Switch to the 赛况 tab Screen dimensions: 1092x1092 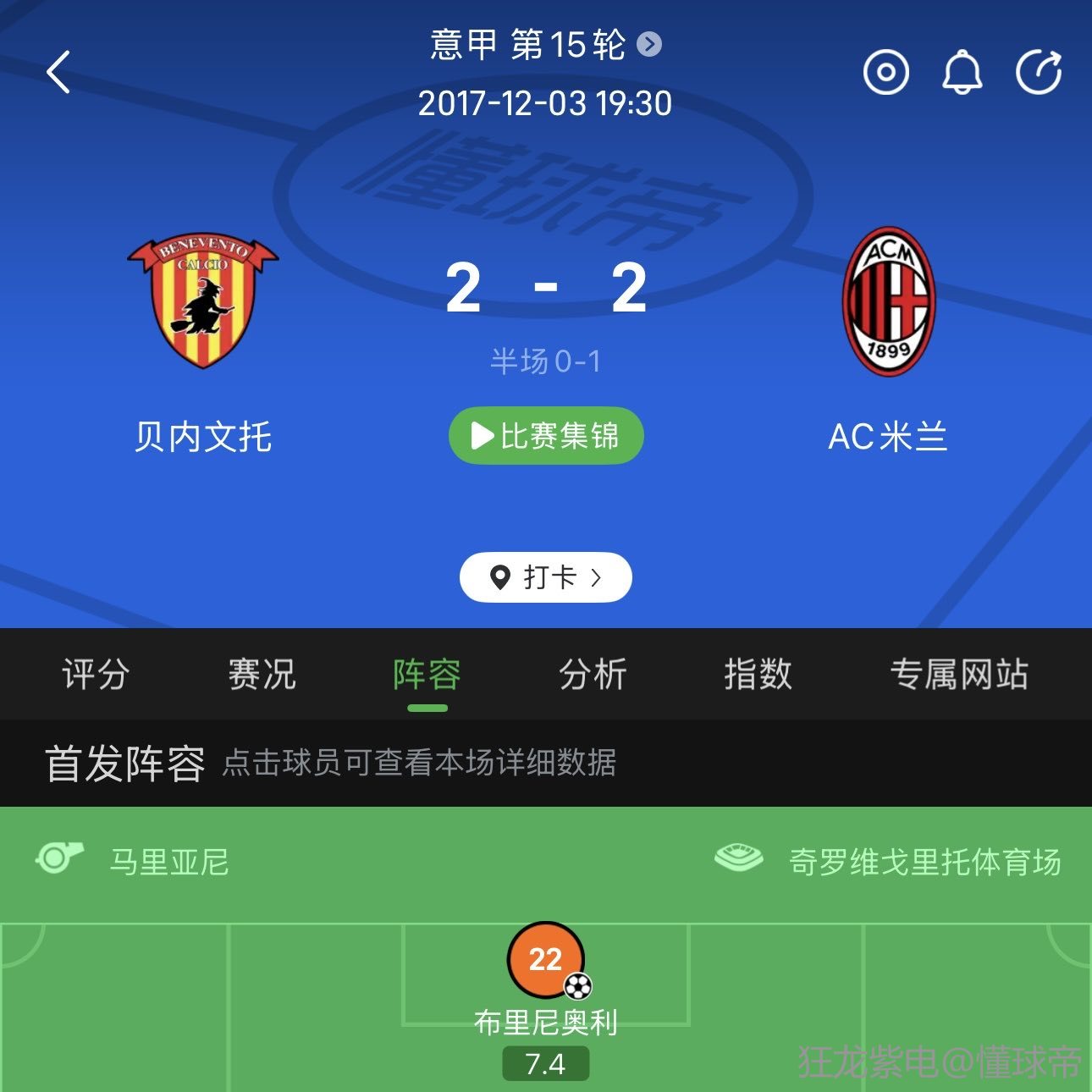262,675
